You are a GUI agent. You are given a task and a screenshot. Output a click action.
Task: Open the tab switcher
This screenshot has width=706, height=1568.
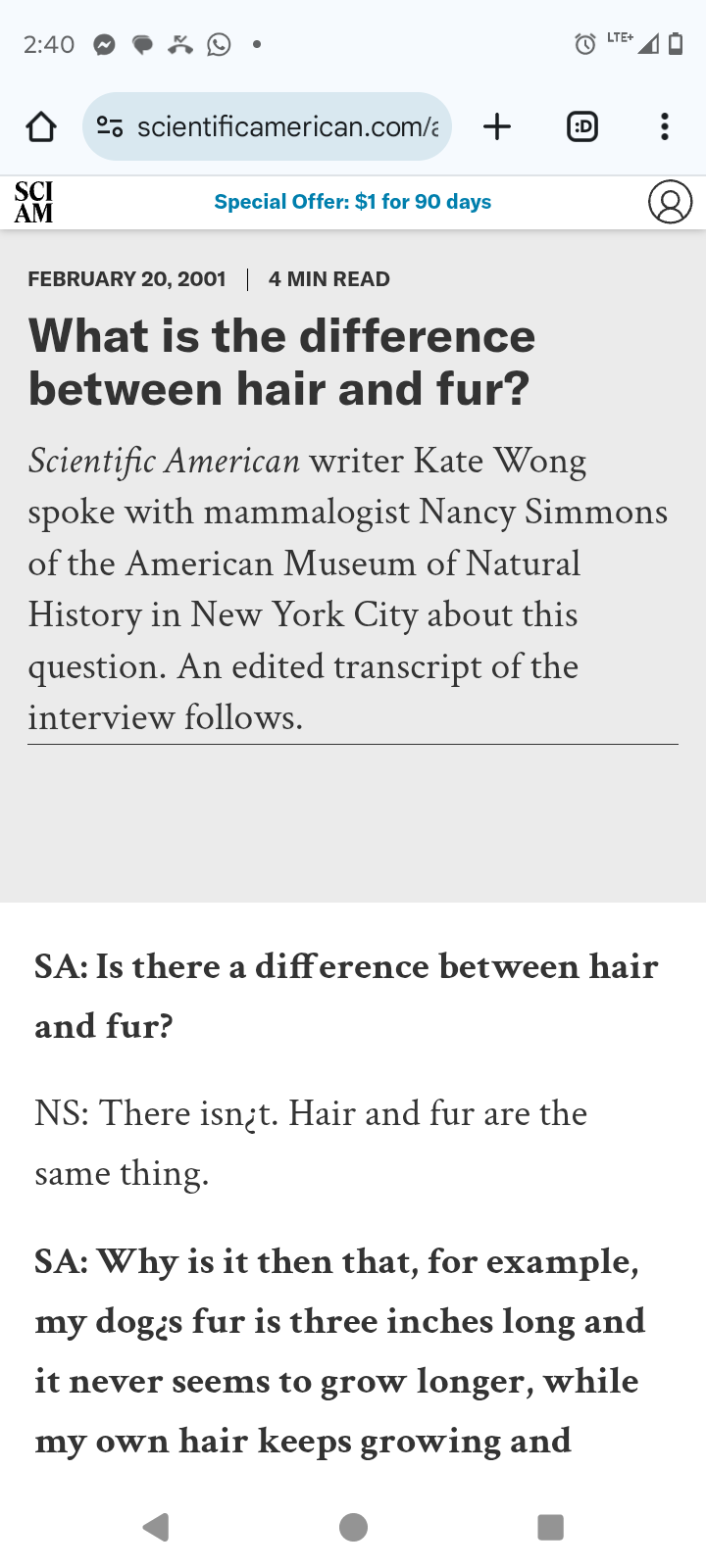[582, 126]
